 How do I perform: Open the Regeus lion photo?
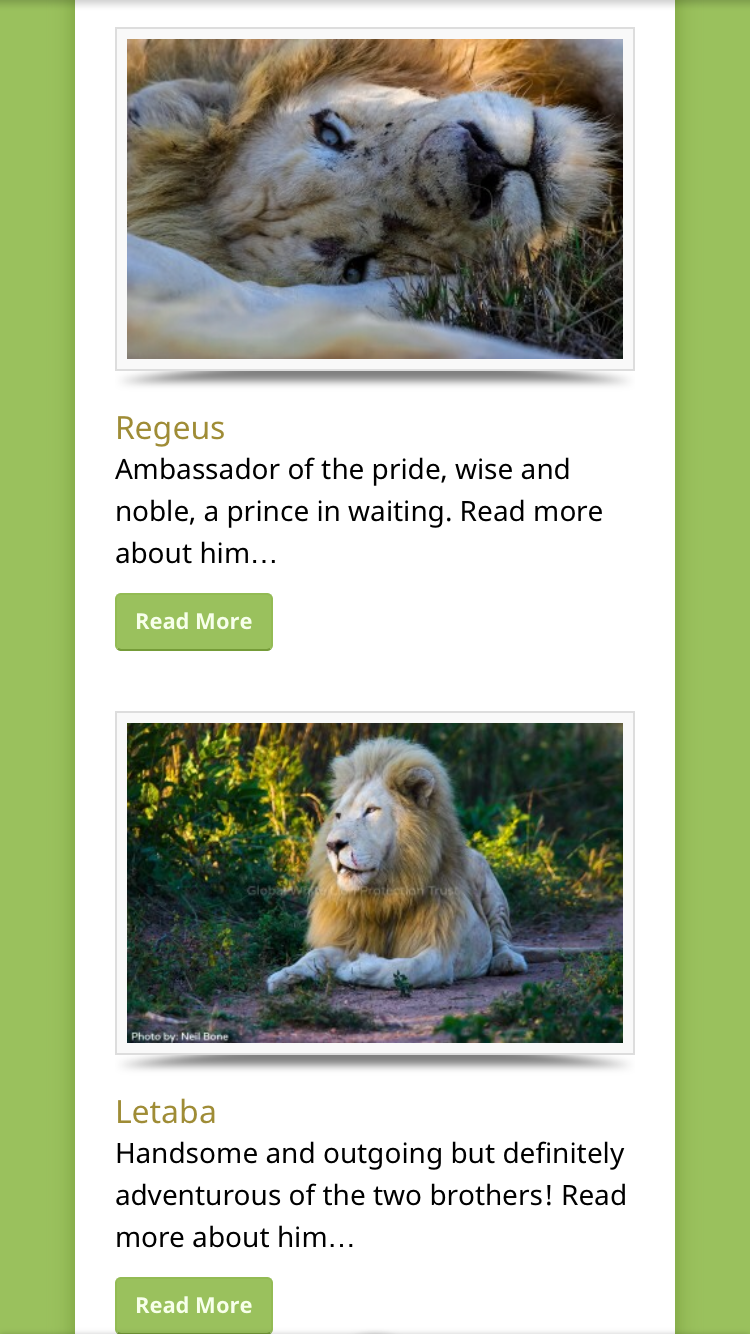[375, 199]
